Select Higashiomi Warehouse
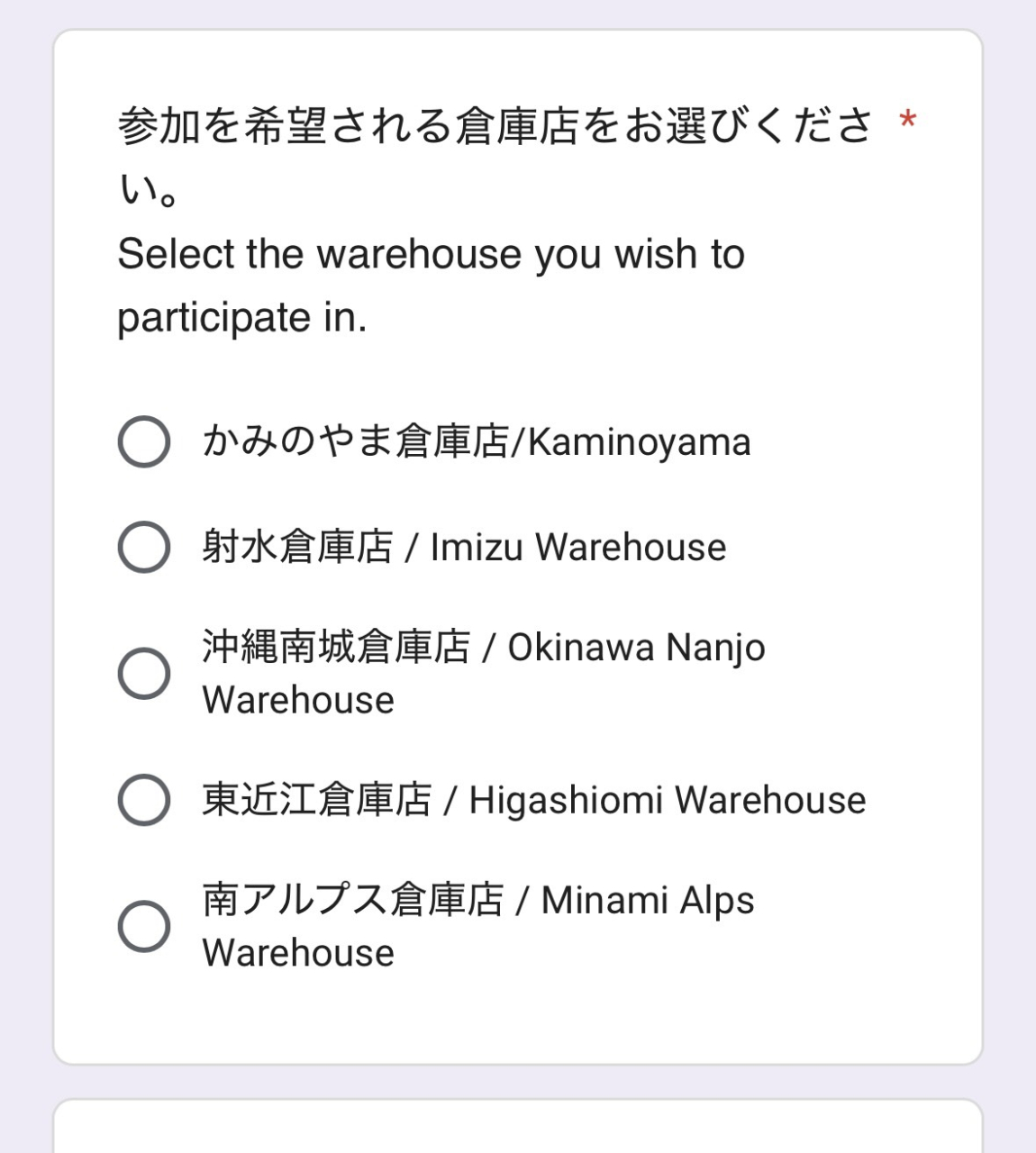This screenshot has width=1036, height=1153. click(144, 800)
